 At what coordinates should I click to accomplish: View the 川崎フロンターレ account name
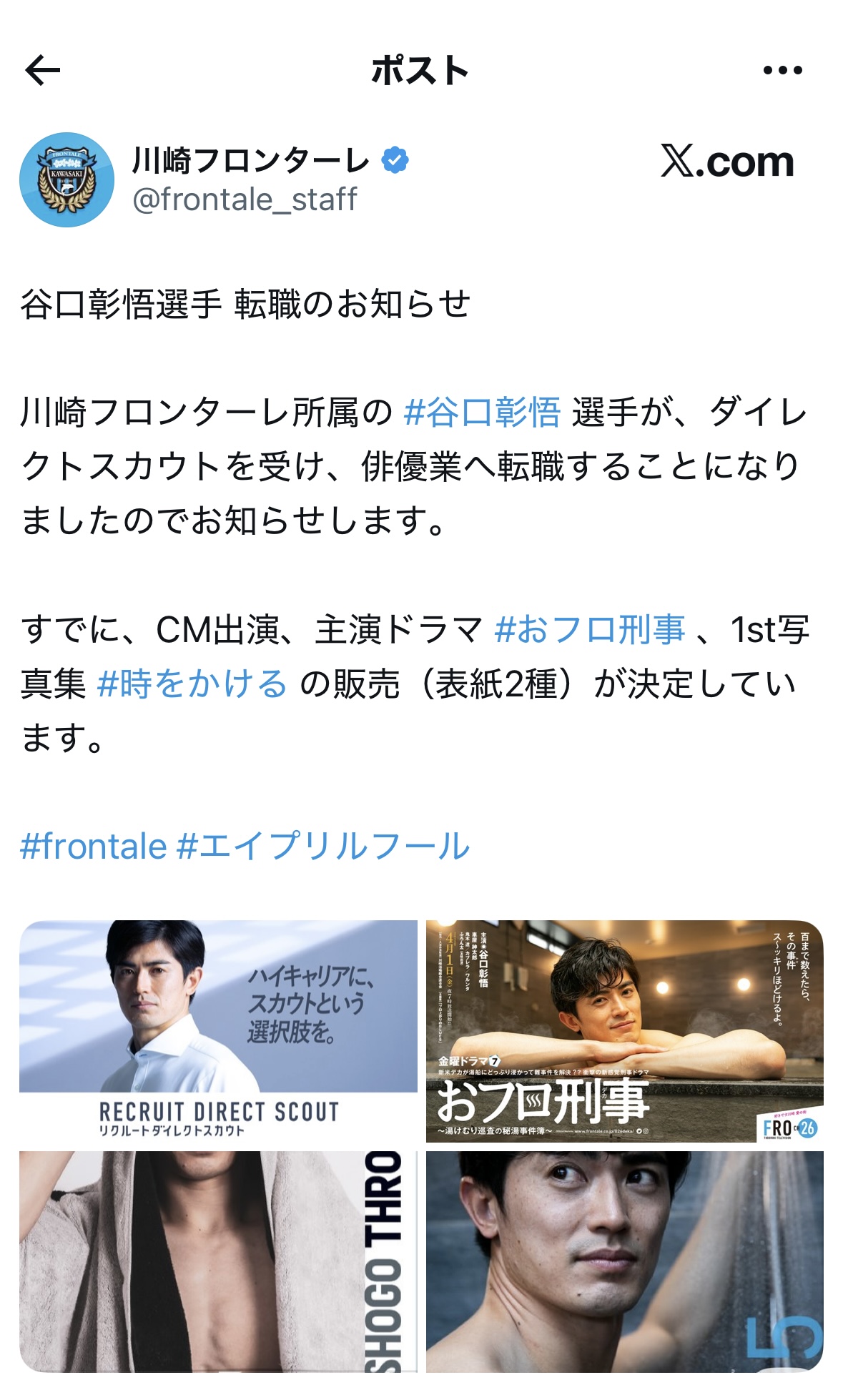[251, 160]
